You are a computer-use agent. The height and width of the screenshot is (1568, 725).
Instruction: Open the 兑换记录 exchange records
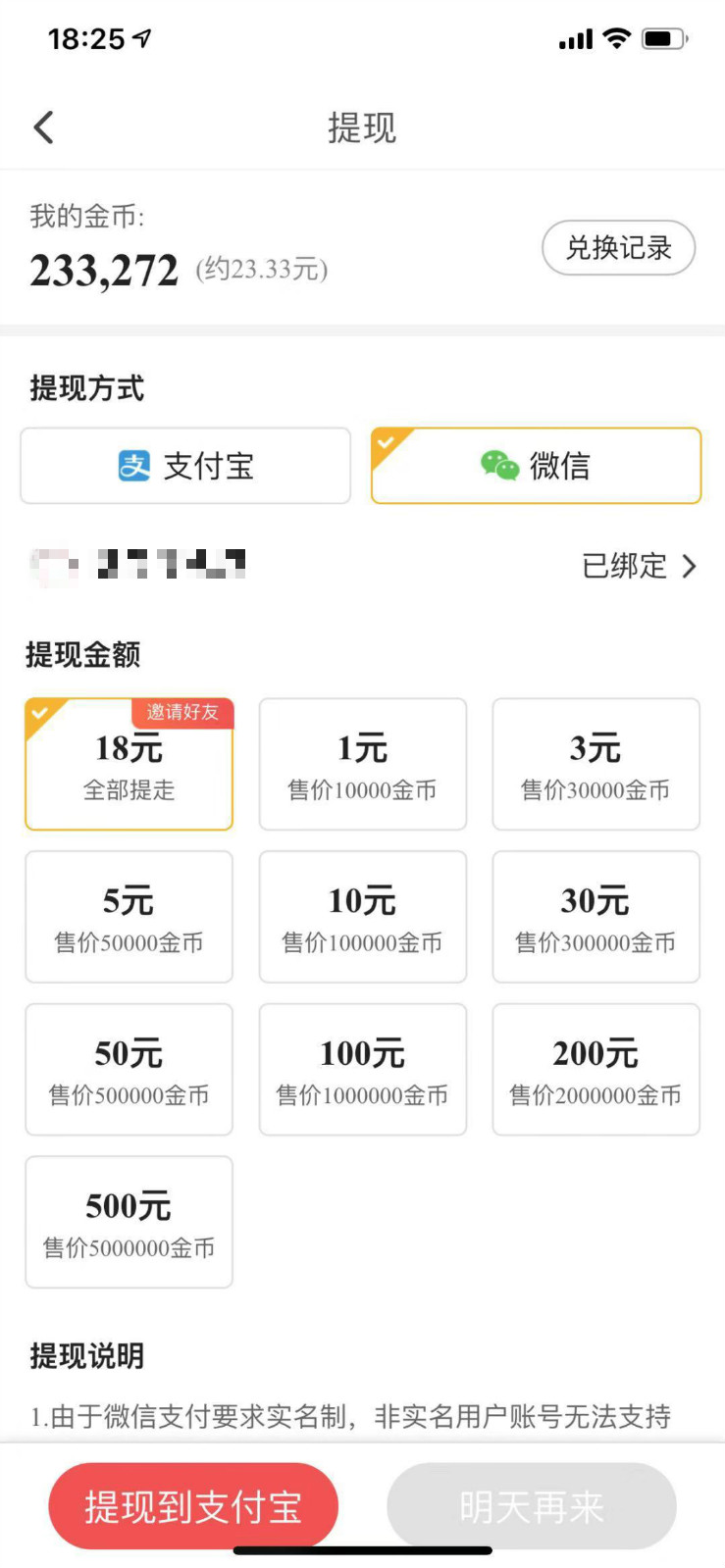click(619, 248)
